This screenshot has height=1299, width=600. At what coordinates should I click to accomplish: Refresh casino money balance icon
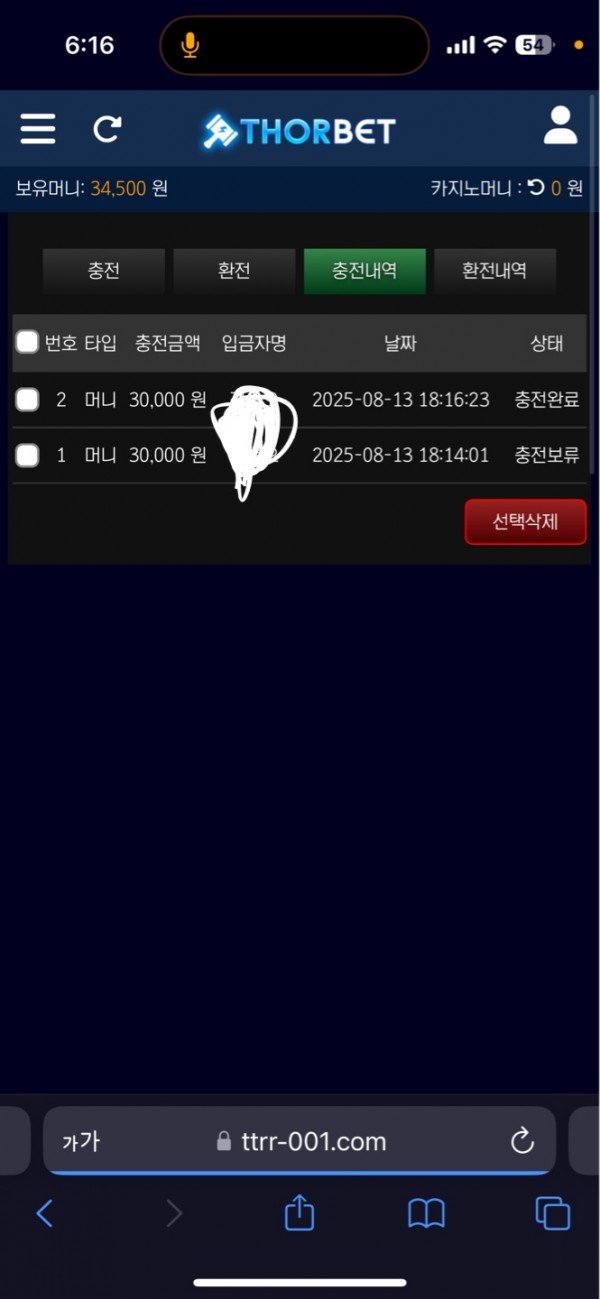point(536,187)
